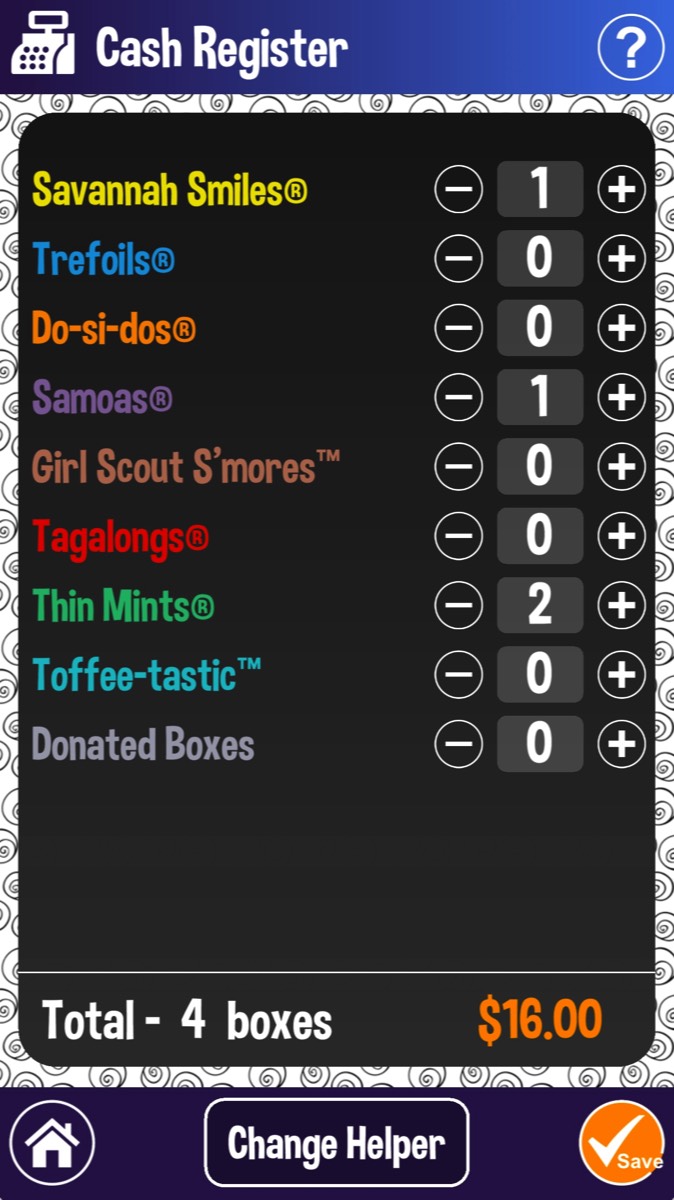
Task: Add one Donated Boxes entry
Action: [622, 745]
